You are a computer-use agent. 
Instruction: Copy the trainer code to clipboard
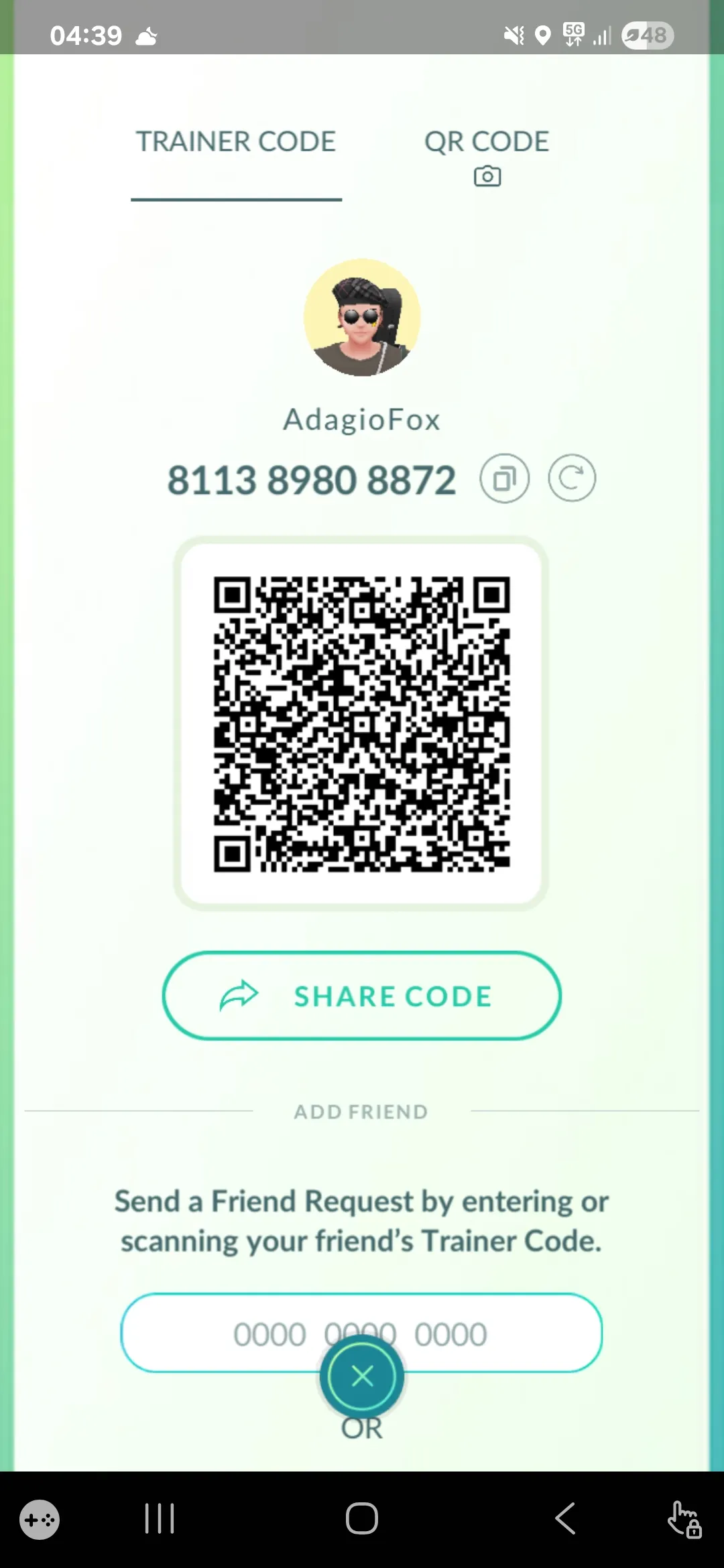(504, 478)
